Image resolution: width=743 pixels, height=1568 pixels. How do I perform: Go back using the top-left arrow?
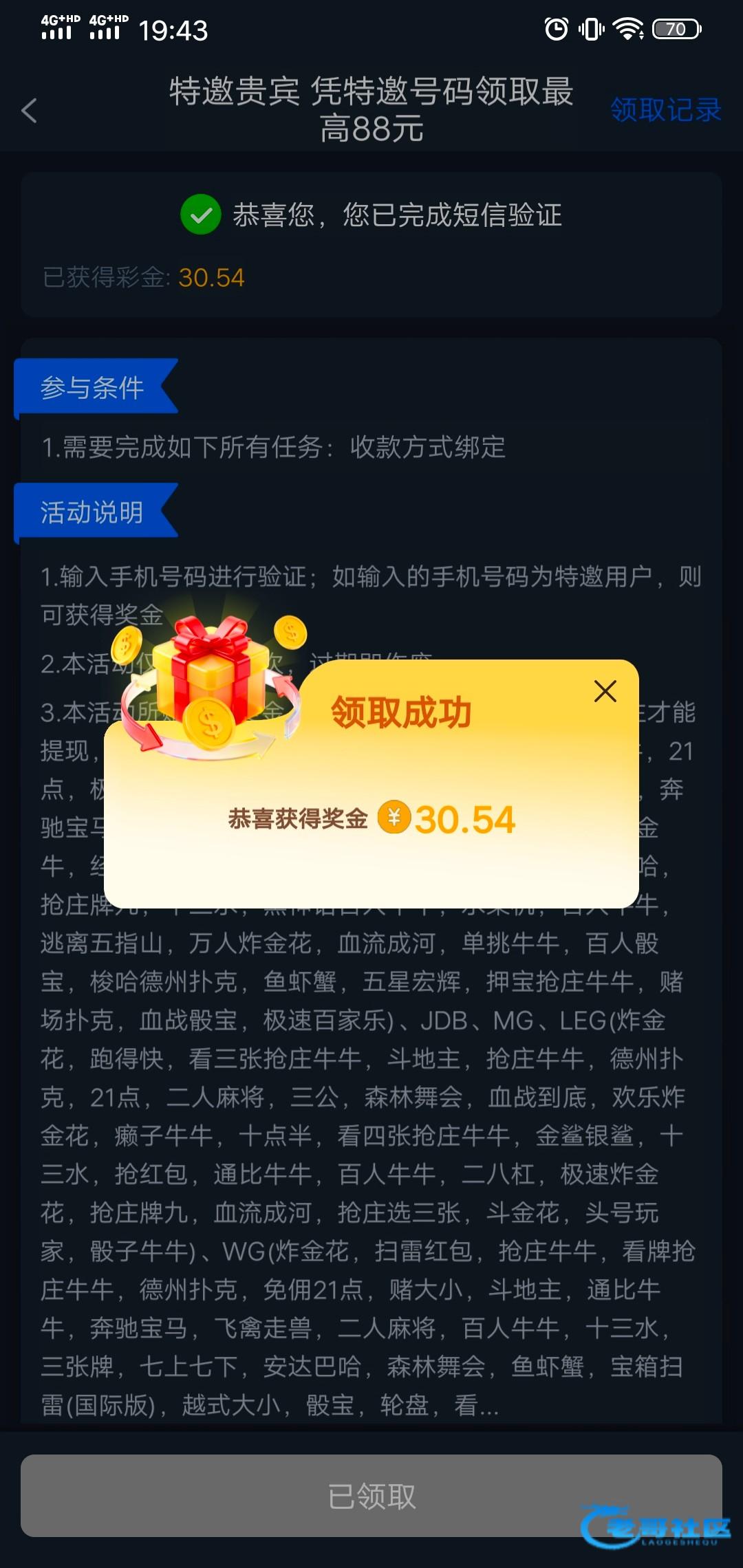(29, 110)
